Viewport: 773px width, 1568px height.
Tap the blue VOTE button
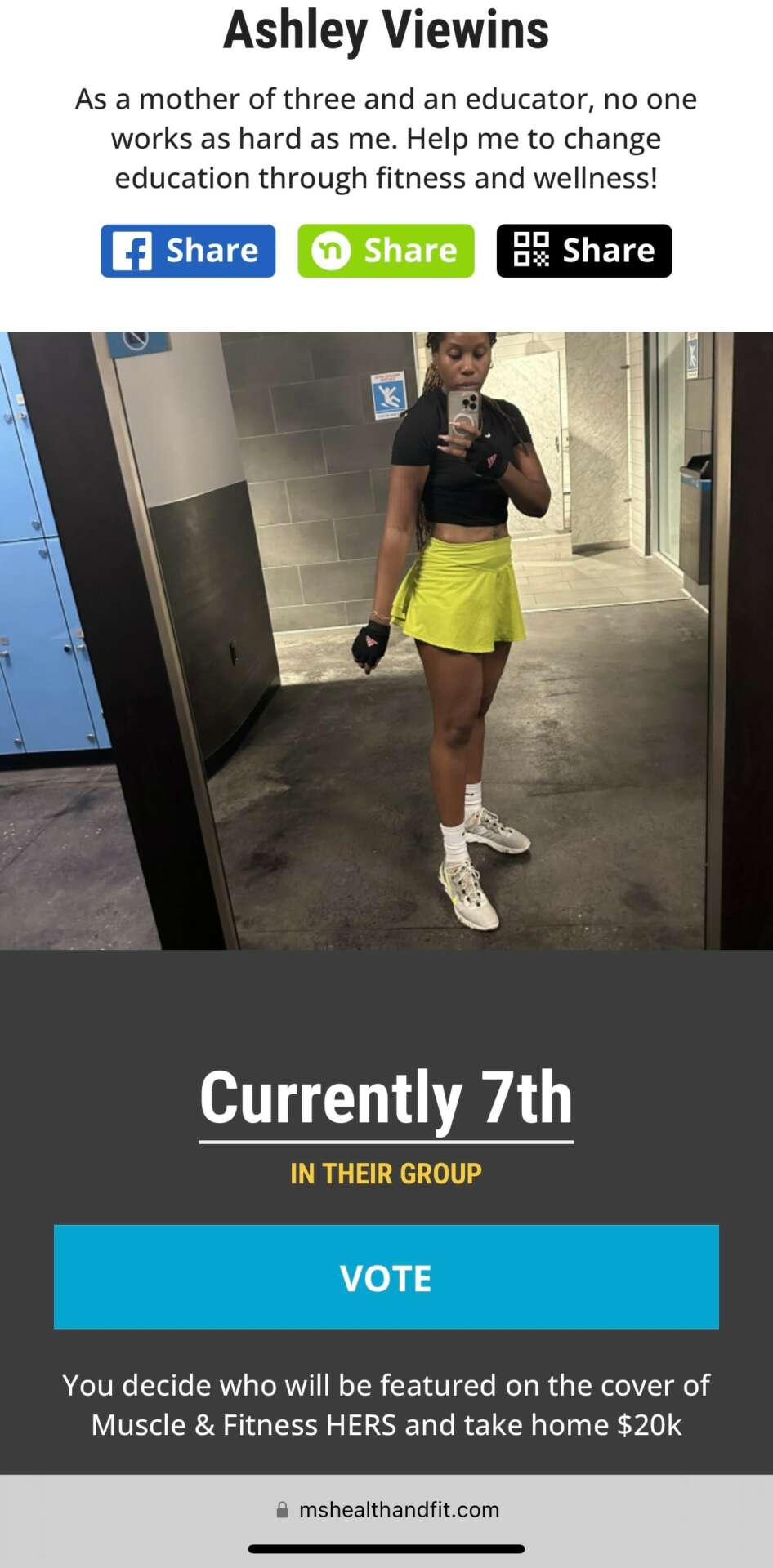click(x=386, y=1277)
